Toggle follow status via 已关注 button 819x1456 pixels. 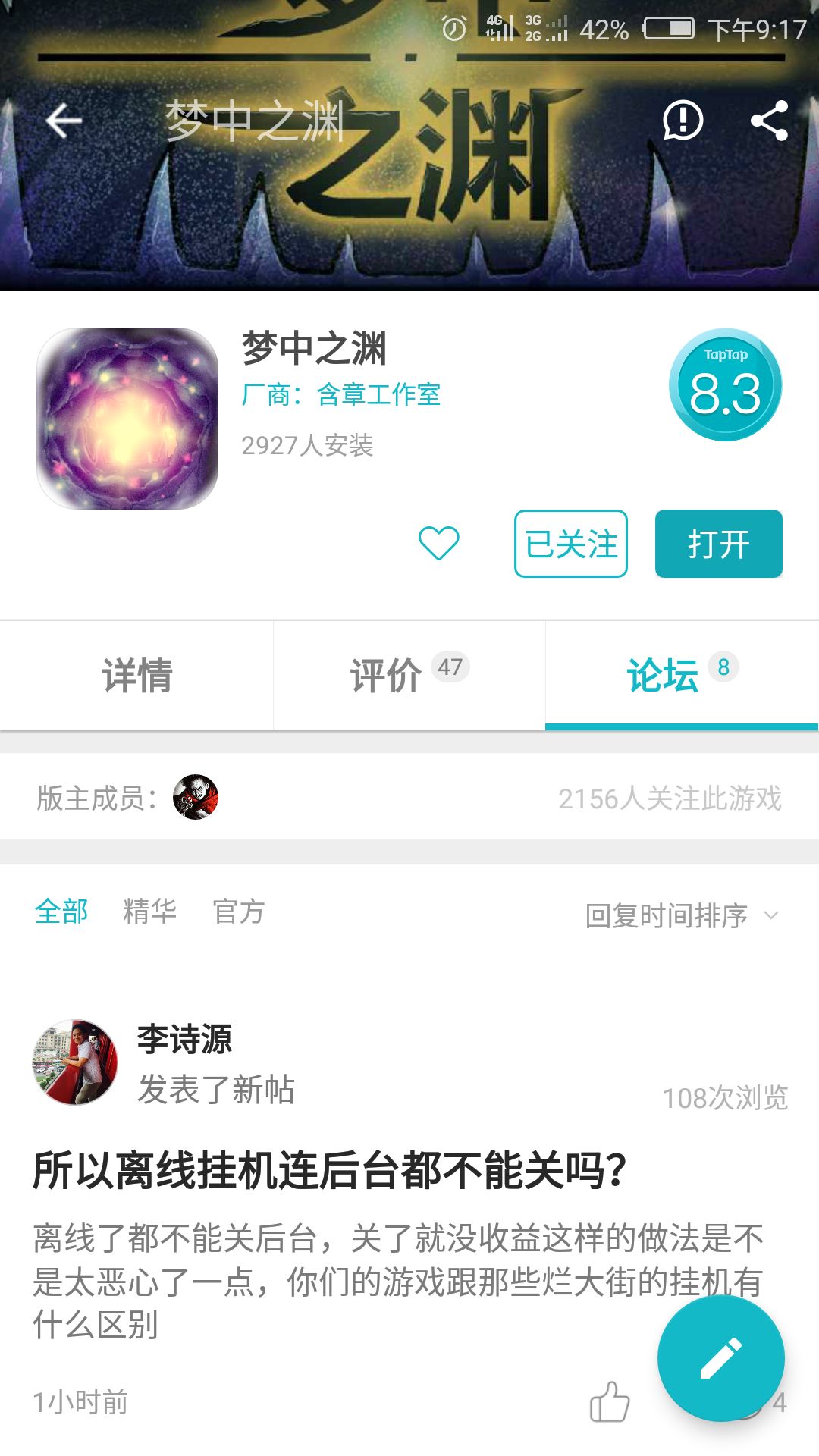(570, 543)
